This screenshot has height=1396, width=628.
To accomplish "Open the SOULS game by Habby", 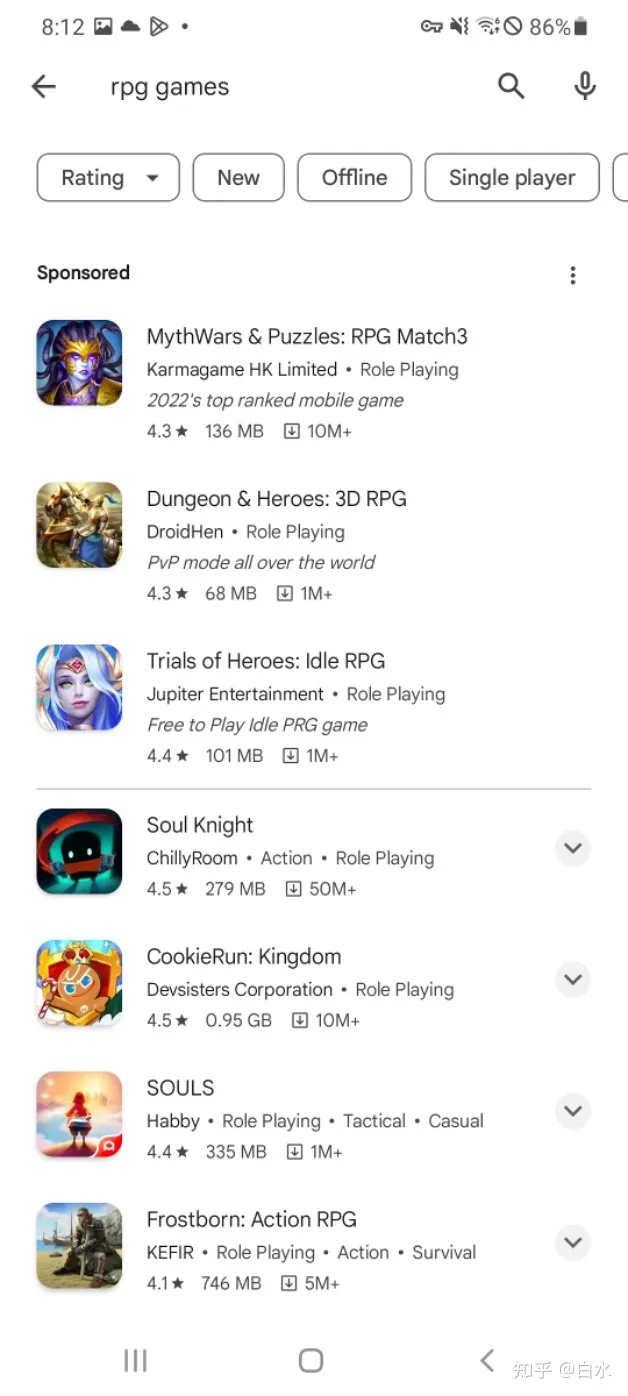I will click(x=290, y=1118).
